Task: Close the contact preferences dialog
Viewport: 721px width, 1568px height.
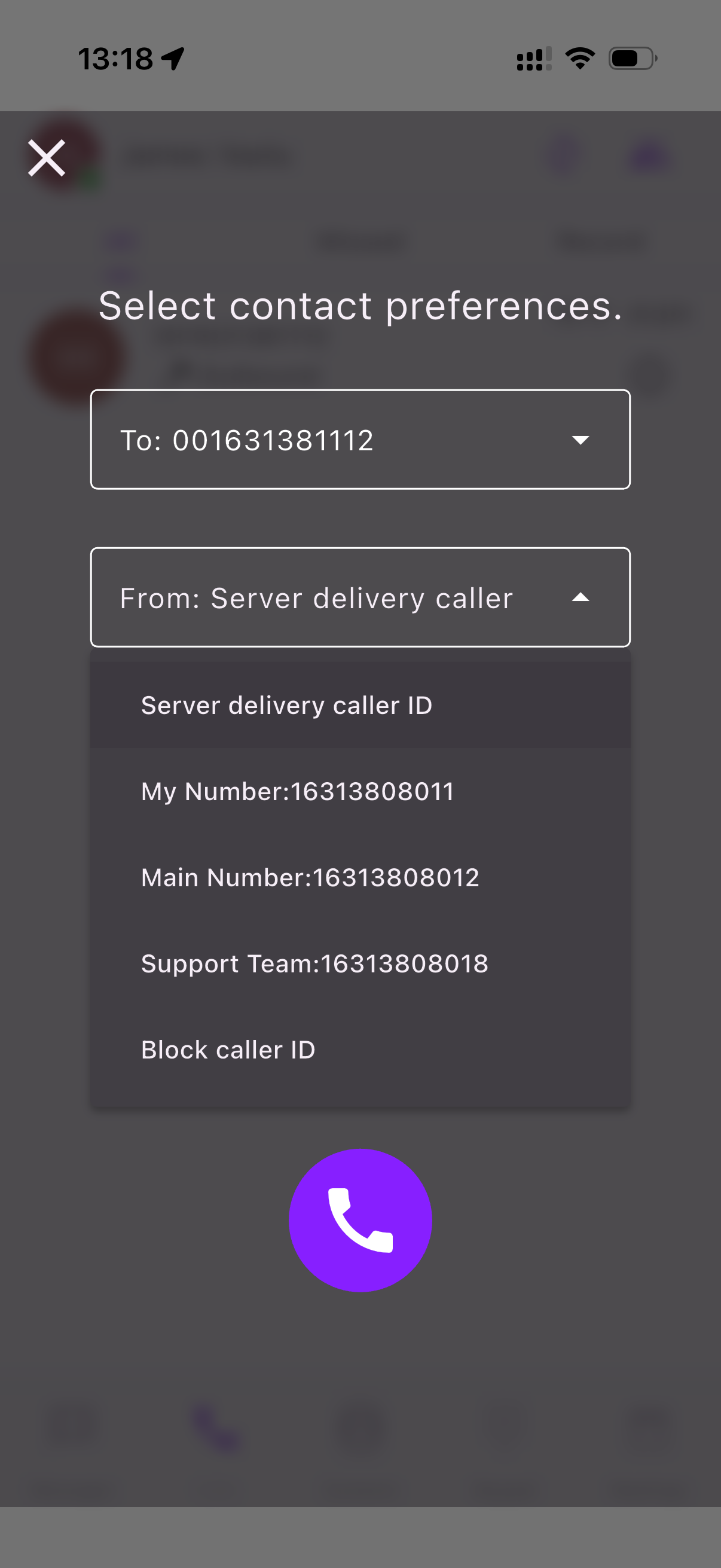Action: [x=47, y=158]
